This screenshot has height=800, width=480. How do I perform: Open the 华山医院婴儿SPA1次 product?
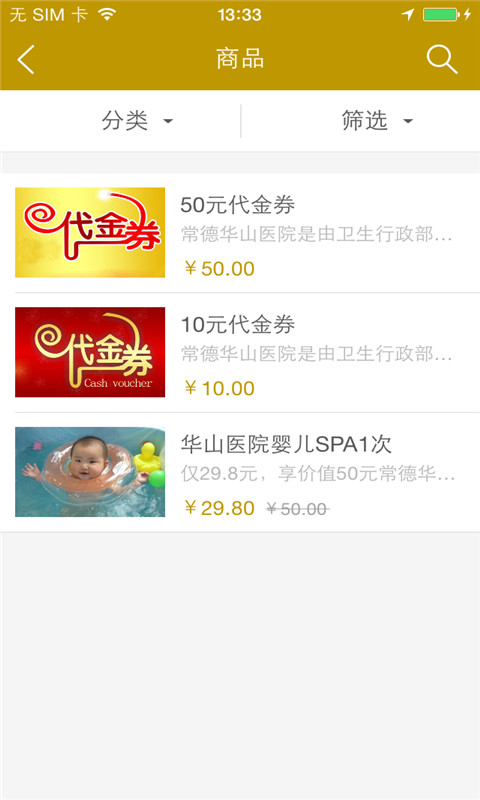[x=240, y=472]
